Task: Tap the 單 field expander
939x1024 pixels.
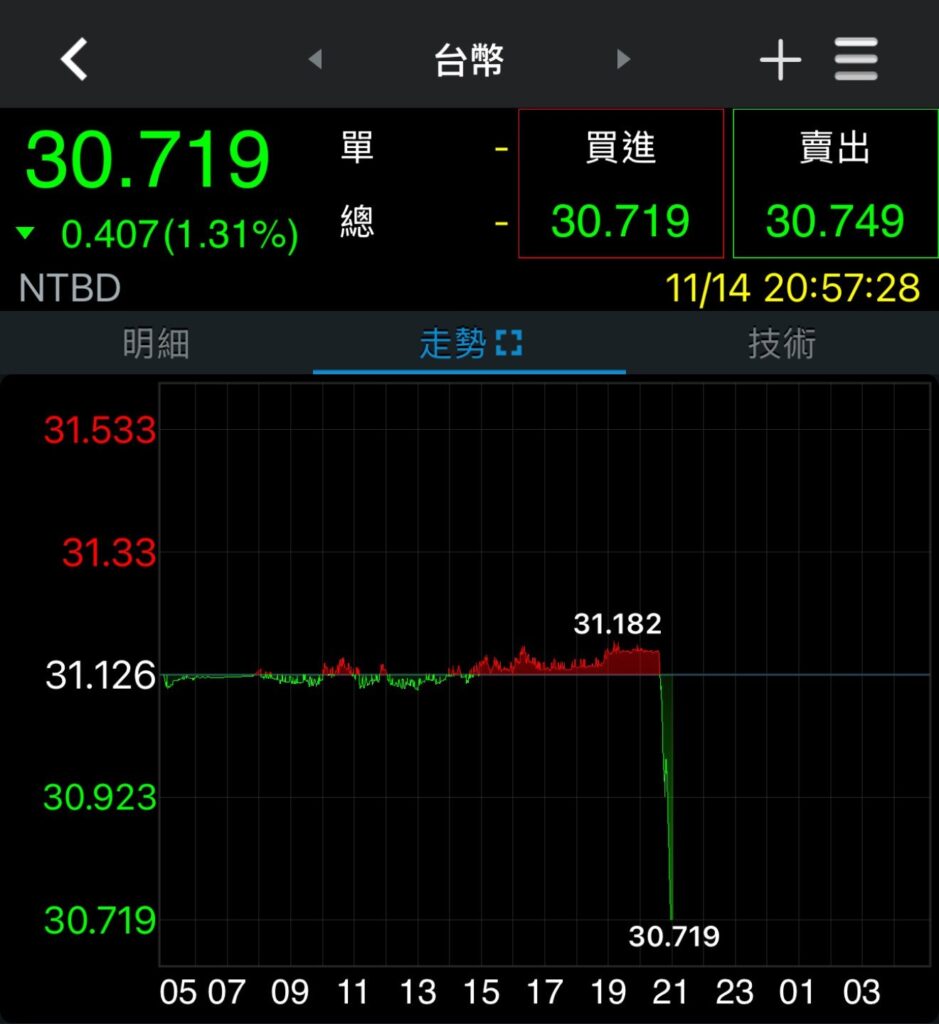Action: pyautogui.click(x=355, y=148)
